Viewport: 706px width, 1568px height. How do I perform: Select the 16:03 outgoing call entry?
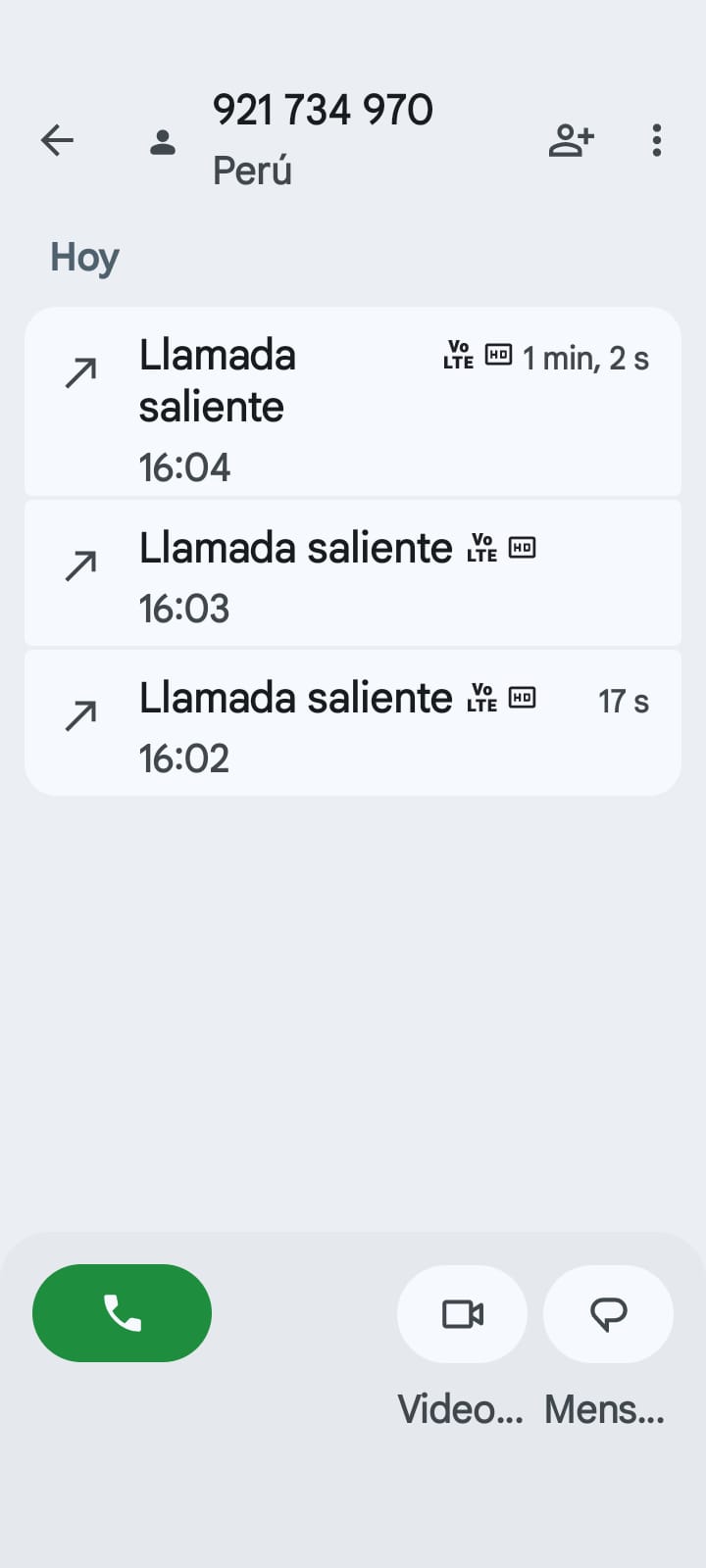(x=353, y=573)
